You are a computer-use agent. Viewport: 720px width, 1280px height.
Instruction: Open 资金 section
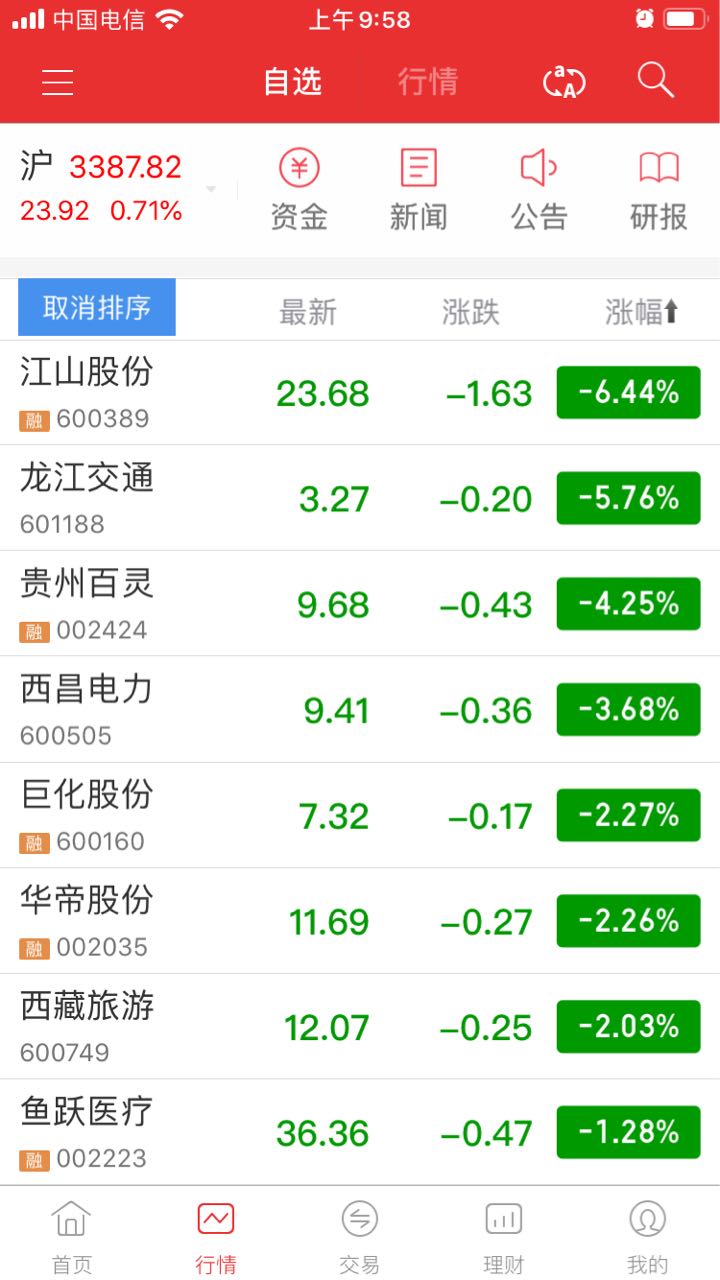pyautogui.click(x=299, y=190)
